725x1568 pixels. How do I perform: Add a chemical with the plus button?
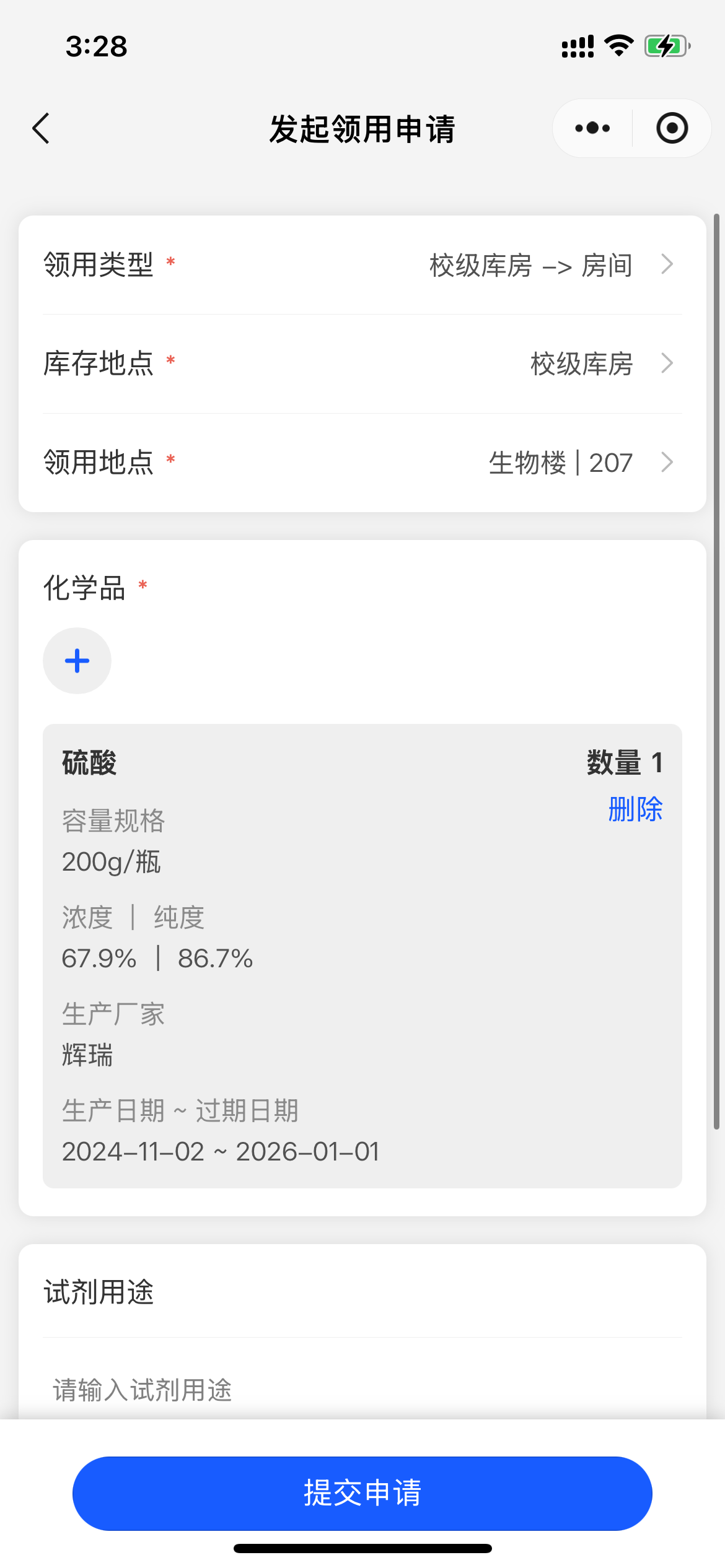(x=77, y=661)
